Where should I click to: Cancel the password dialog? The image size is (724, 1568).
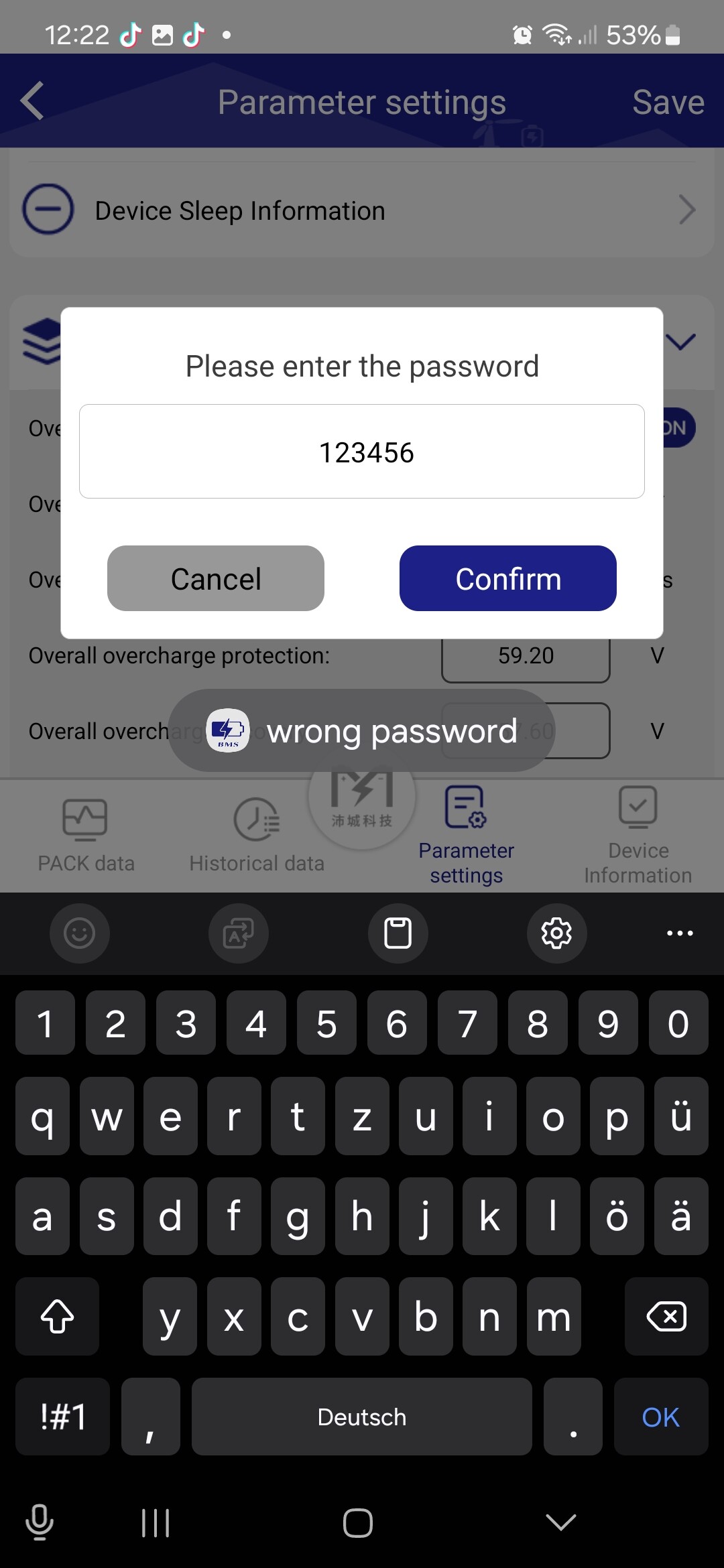click(x=216, y=578)
